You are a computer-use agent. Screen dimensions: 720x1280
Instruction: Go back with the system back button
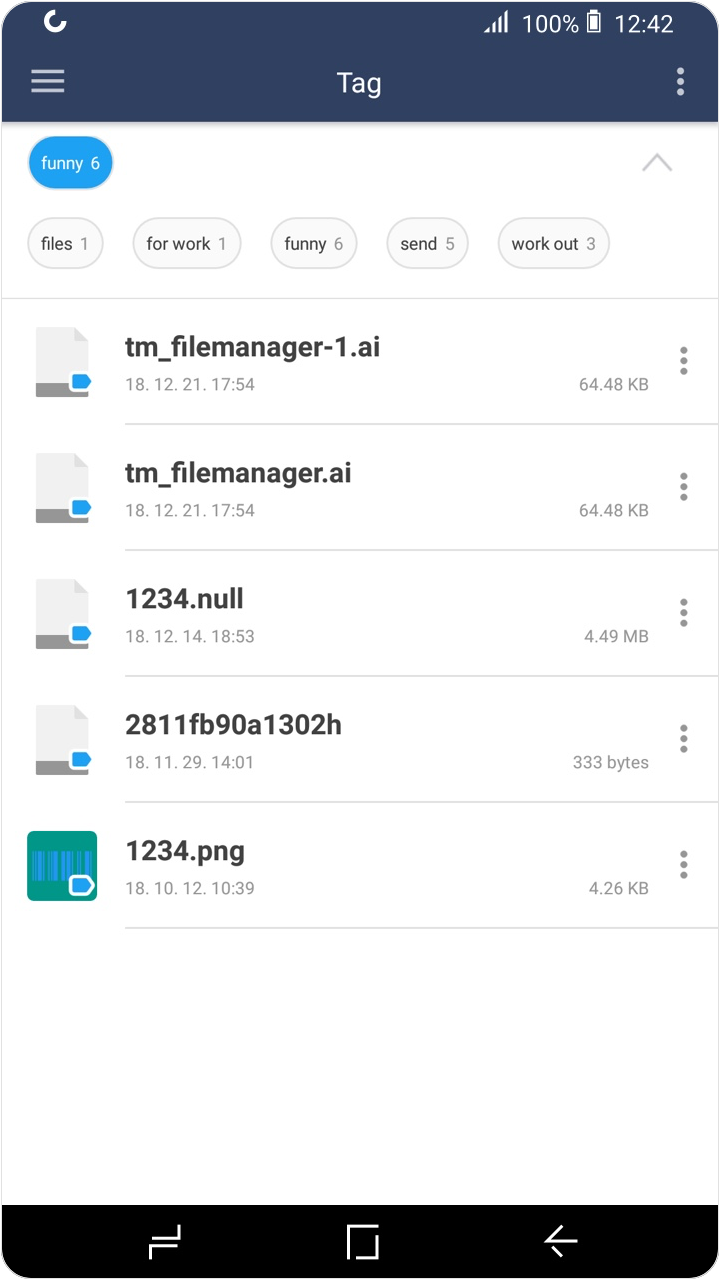(x=561, y=1242)
